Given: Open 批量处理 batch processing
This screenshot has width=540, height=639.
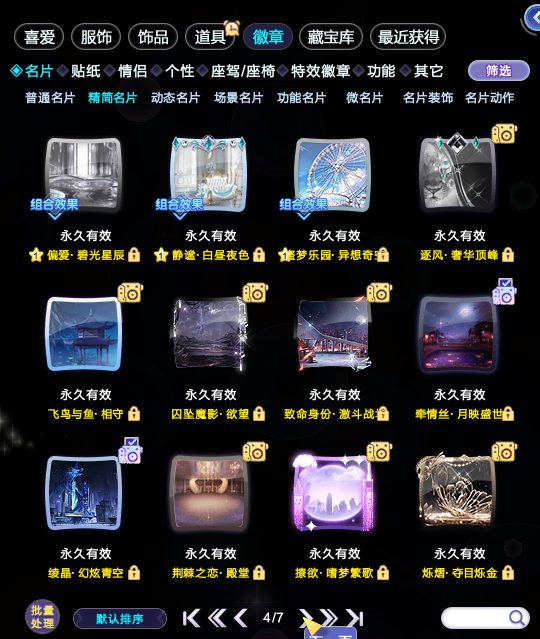Looking at the screenshot, I should pyautogui.click(x=43, y=617).
